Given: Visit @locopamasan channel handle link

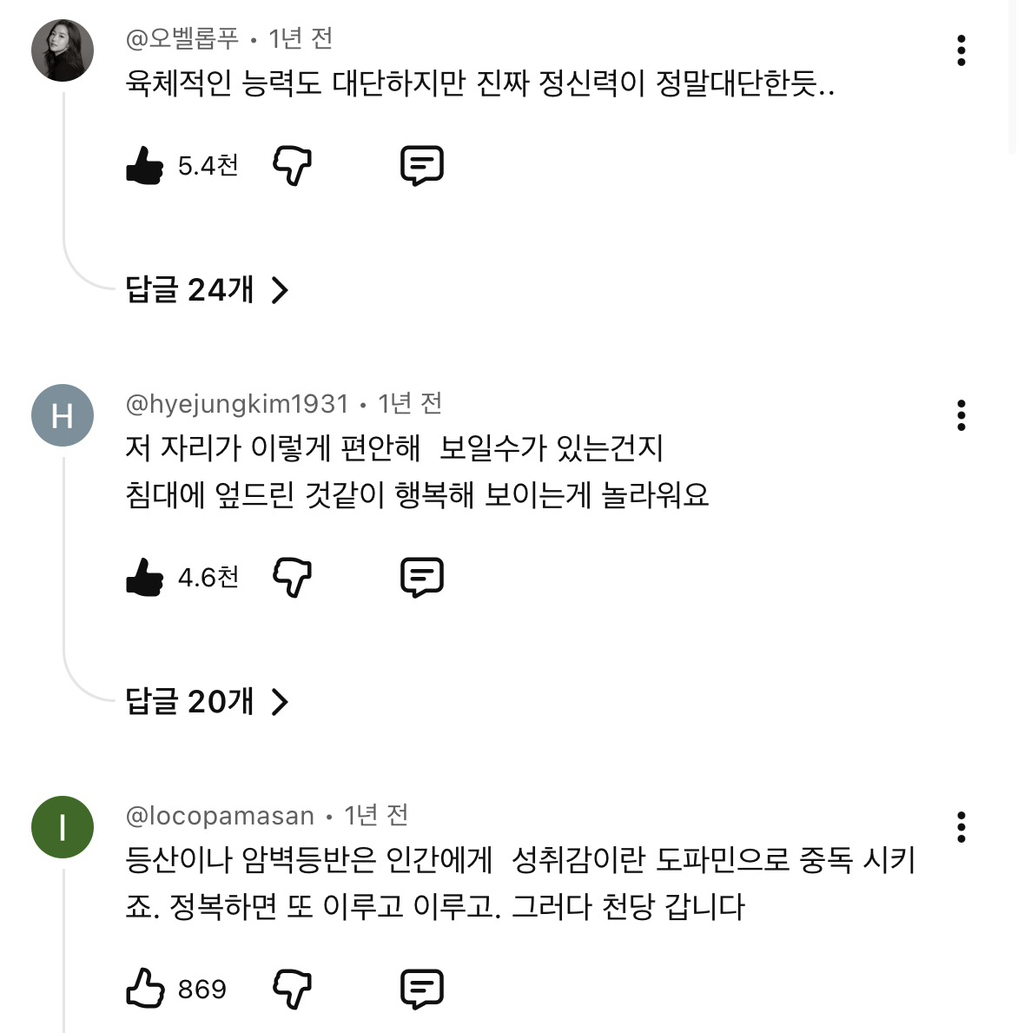Looking at the screenshot, I should click(x=220, y=816).
